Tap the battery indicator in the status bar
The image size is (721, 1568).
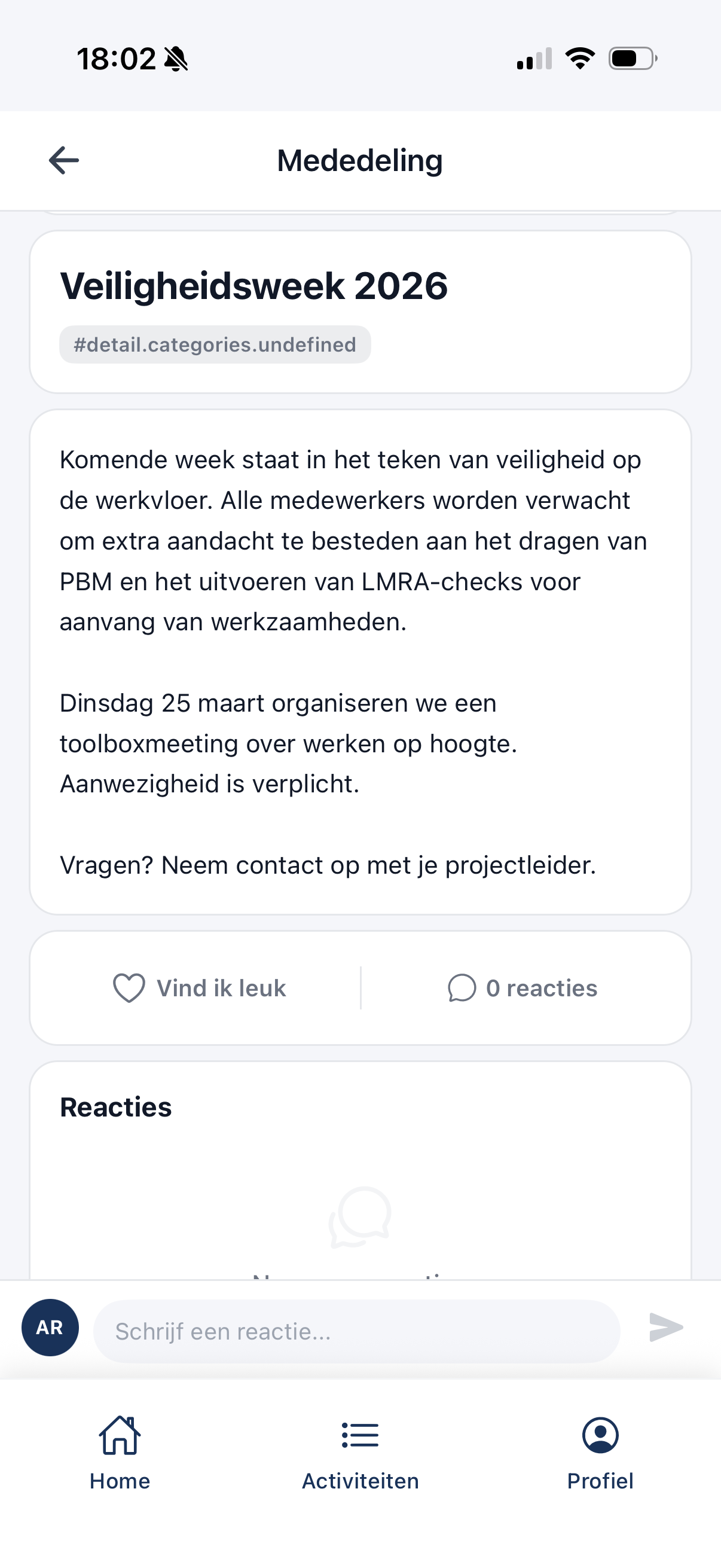pyautogui.click(x=630, y=57)
